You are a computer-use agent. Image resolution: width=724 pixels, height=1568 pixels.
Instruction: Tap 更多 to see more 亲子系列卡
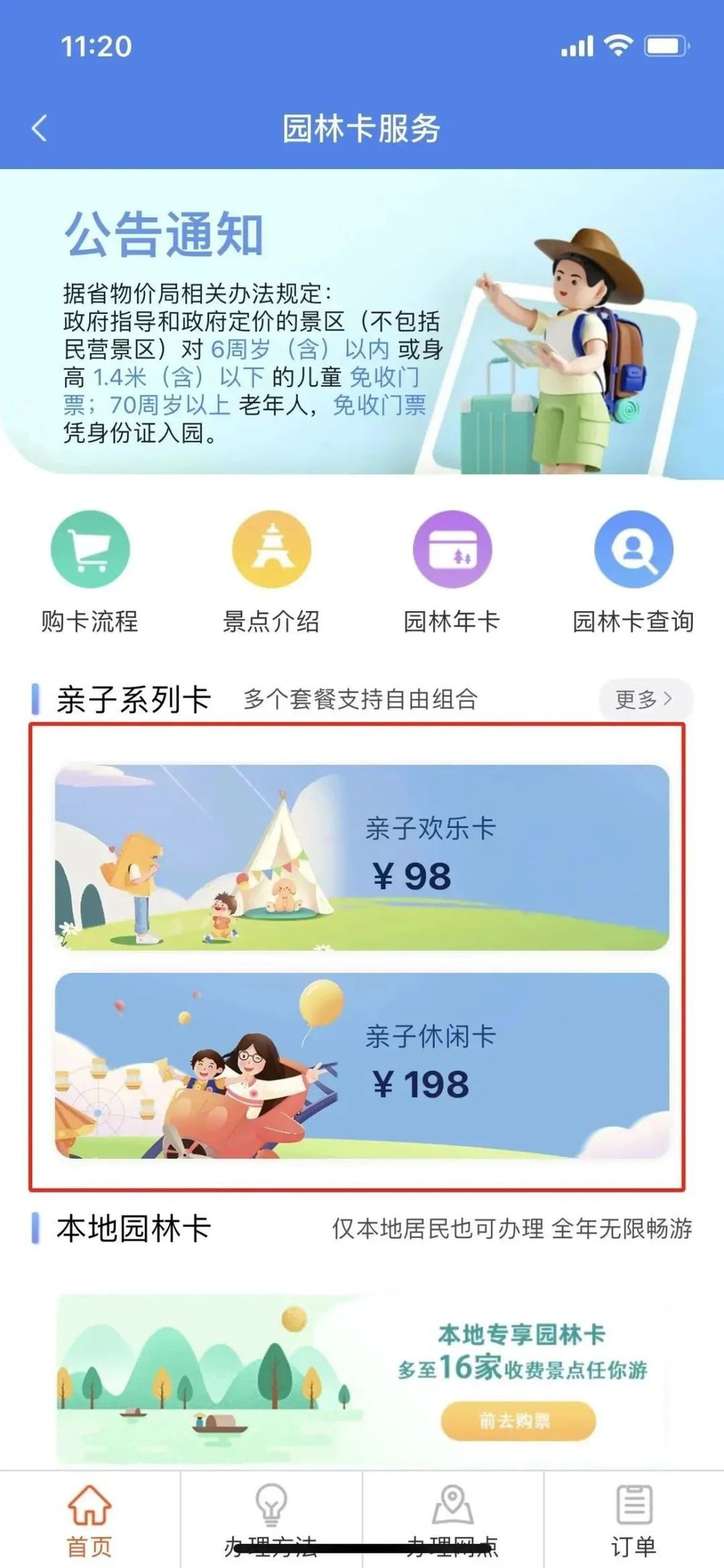click(x=645, y=699)
